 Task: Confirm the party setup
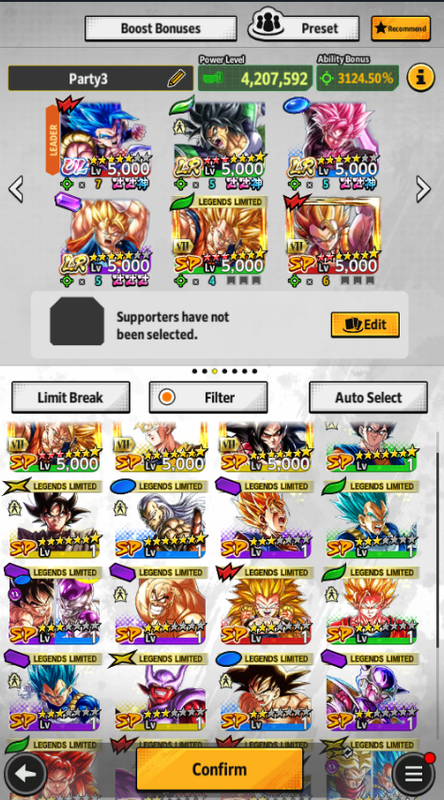pyautogui.click(x=219, y=769)
